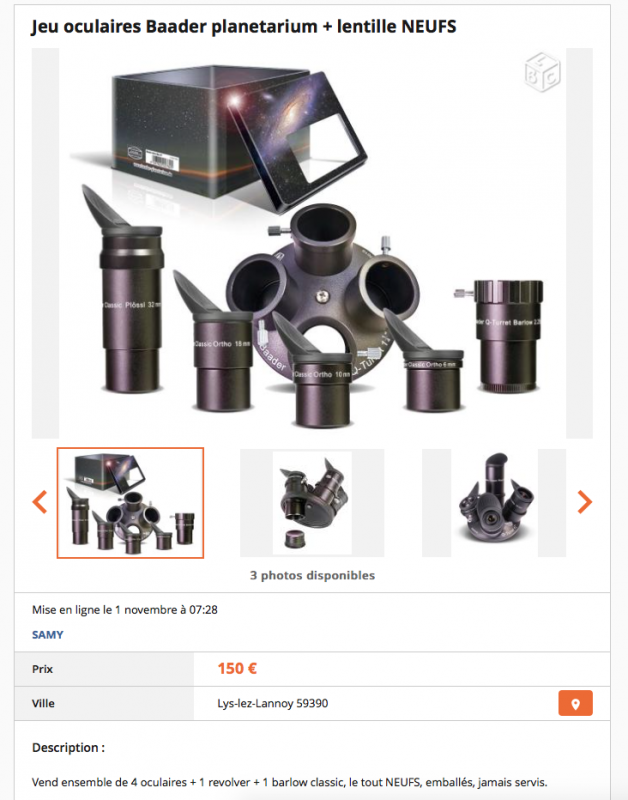Select the second thumbnail of the revolver

pyautogui.click(x=312, y=502)
